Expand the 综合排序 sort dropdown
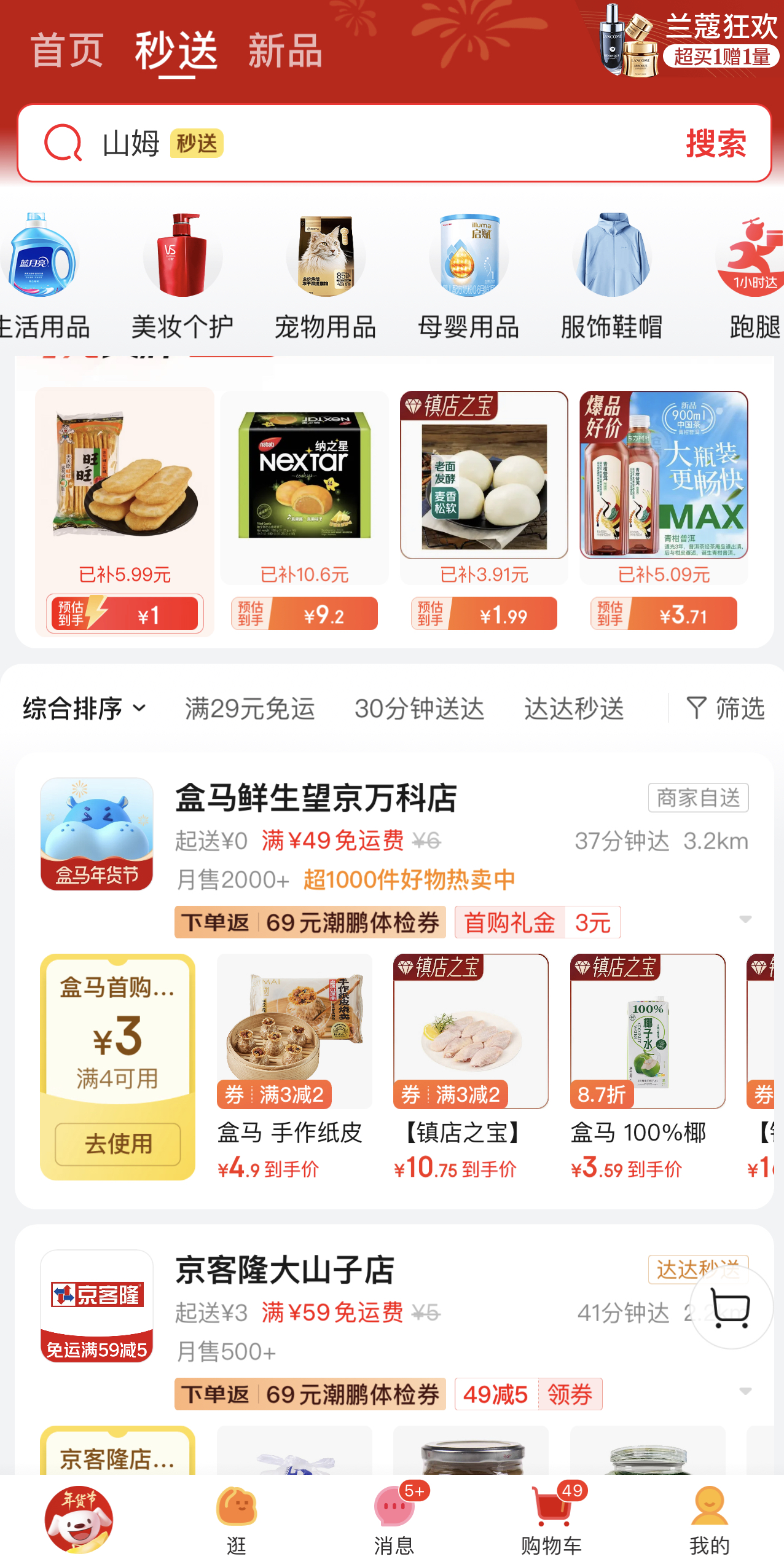The height and width of the screenshot is (1567, 784). pos(82,708)
